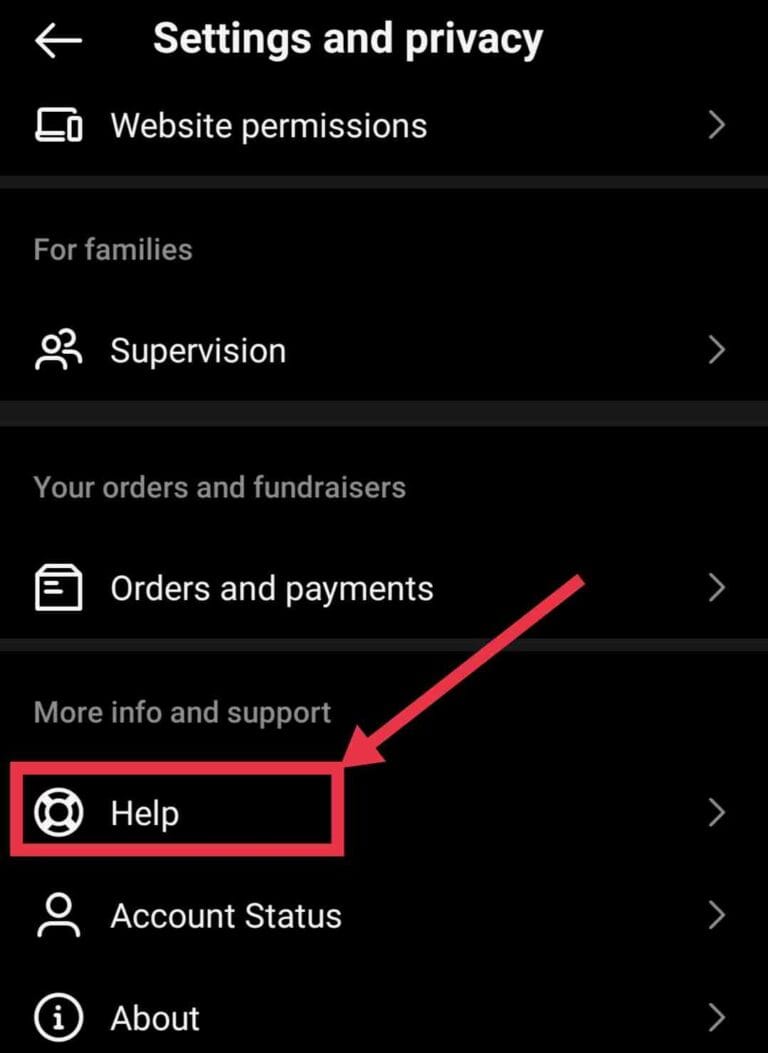Open the About page
Screen dimensions: 768x1053
pyautogui.click(x=155, y=1018)
